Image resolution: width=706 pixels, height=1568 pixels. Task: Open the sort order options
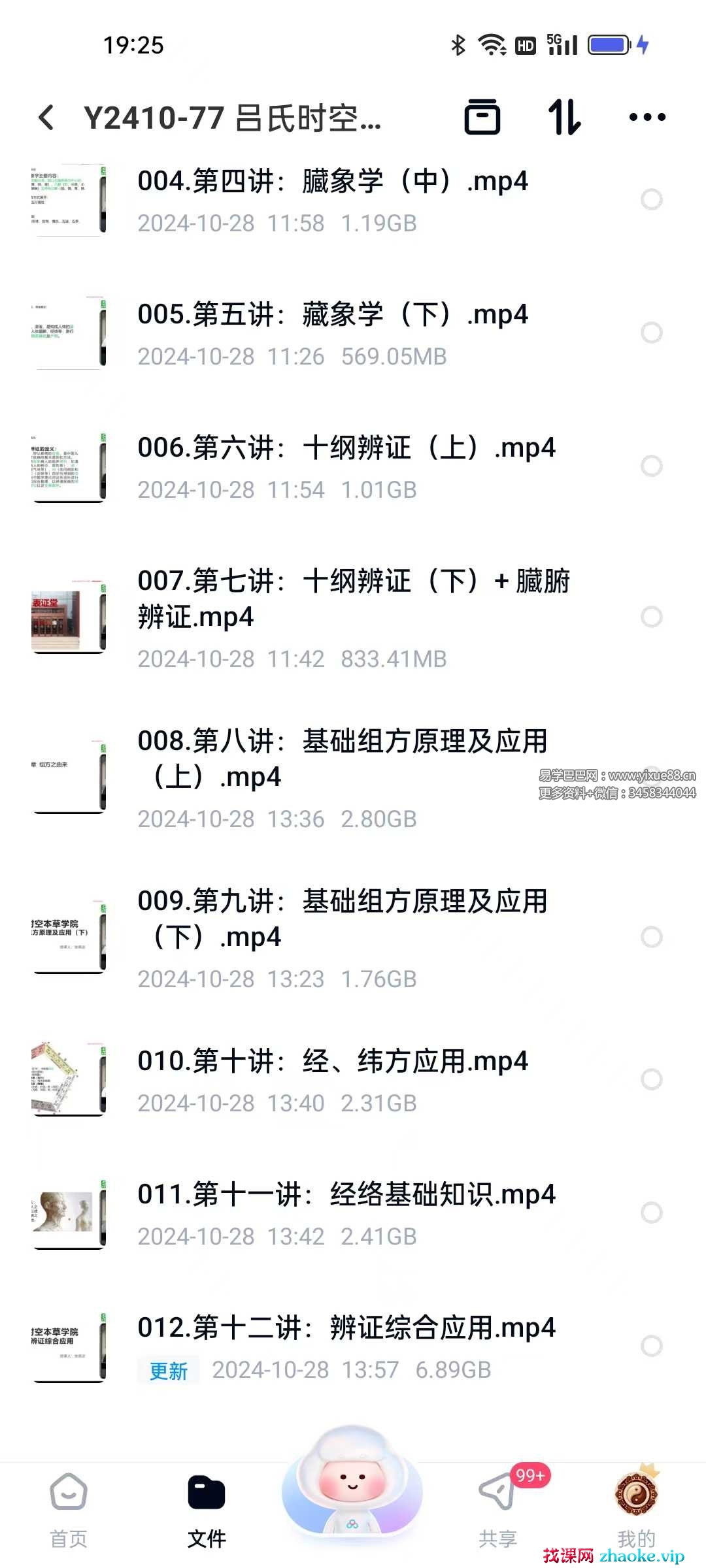564,118
